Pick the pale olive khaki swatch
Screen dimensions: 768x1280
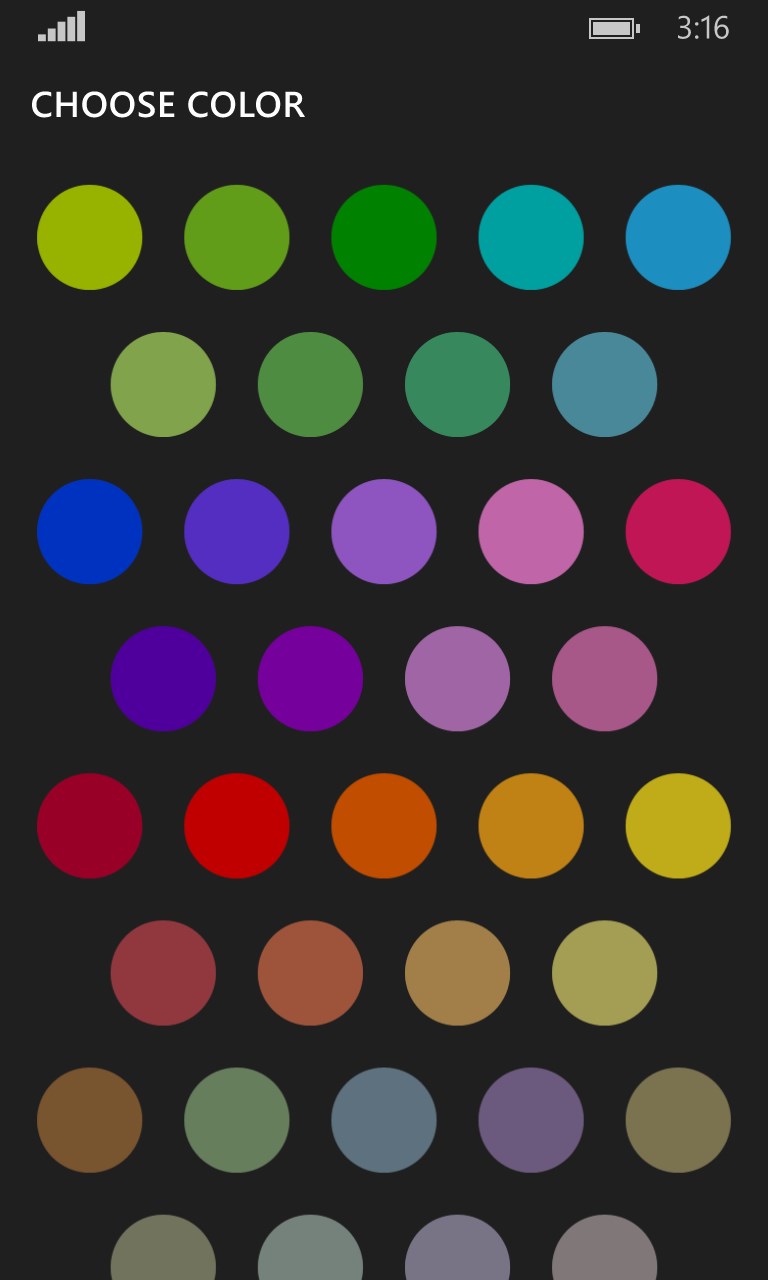[605, 972]
